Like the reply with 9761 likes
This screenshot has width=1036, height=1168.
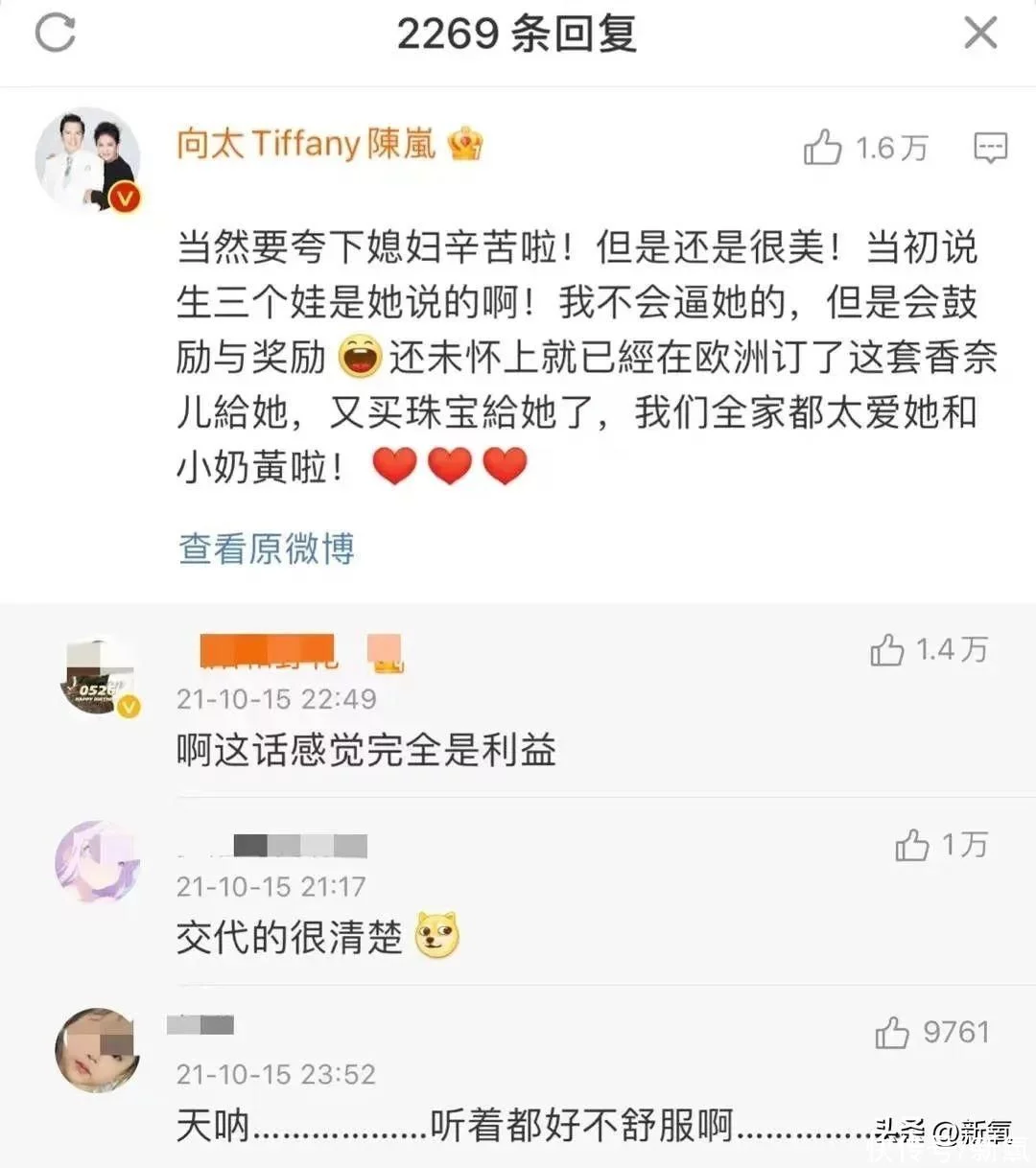click(892, 1033)
